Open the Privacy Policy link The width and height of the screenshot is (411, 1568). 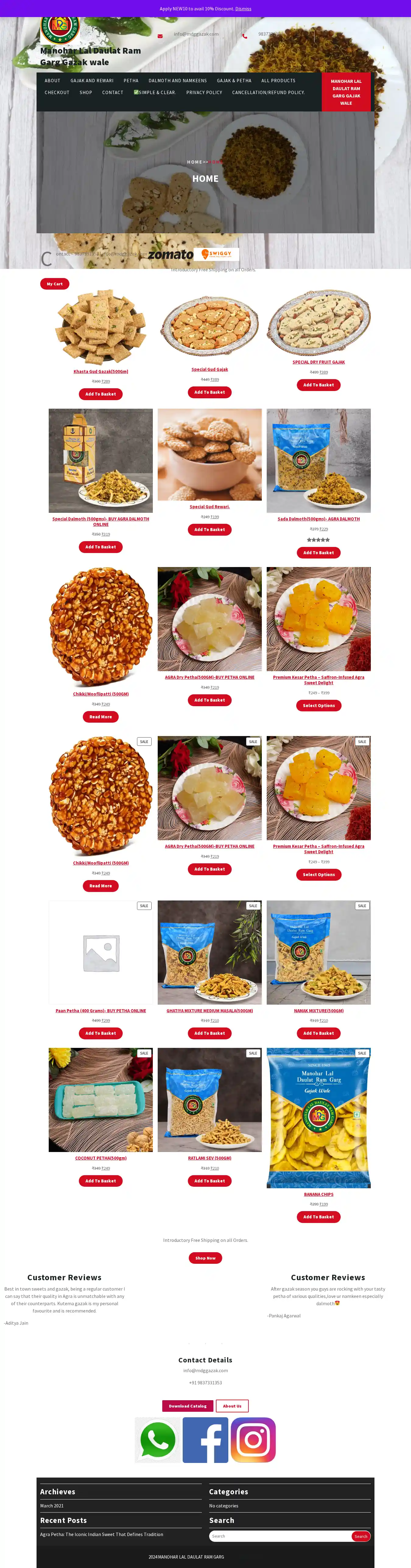[x=204, y=93]
